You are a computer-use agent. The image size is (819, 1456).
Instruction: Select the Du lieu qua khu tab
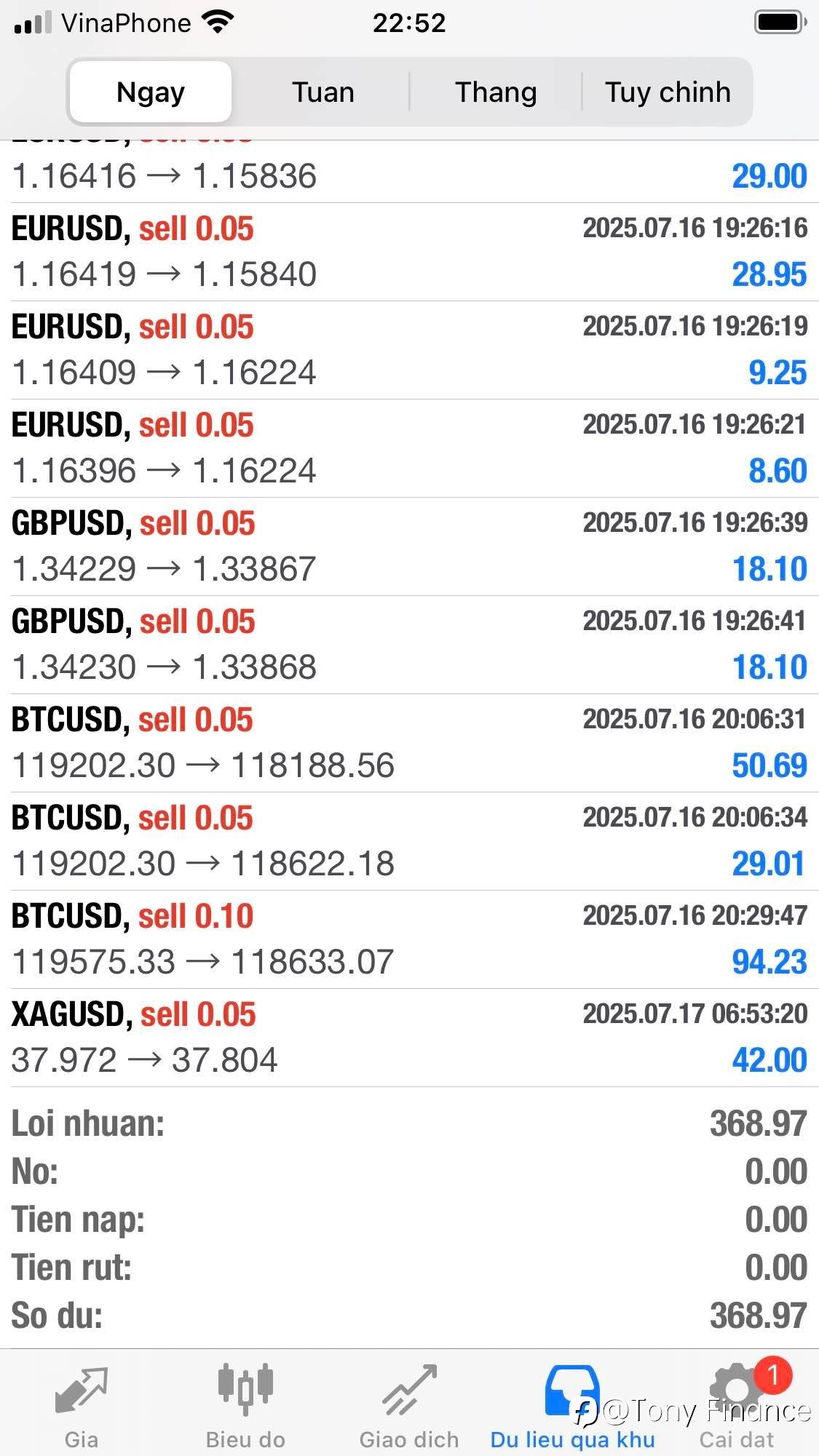573,1406
